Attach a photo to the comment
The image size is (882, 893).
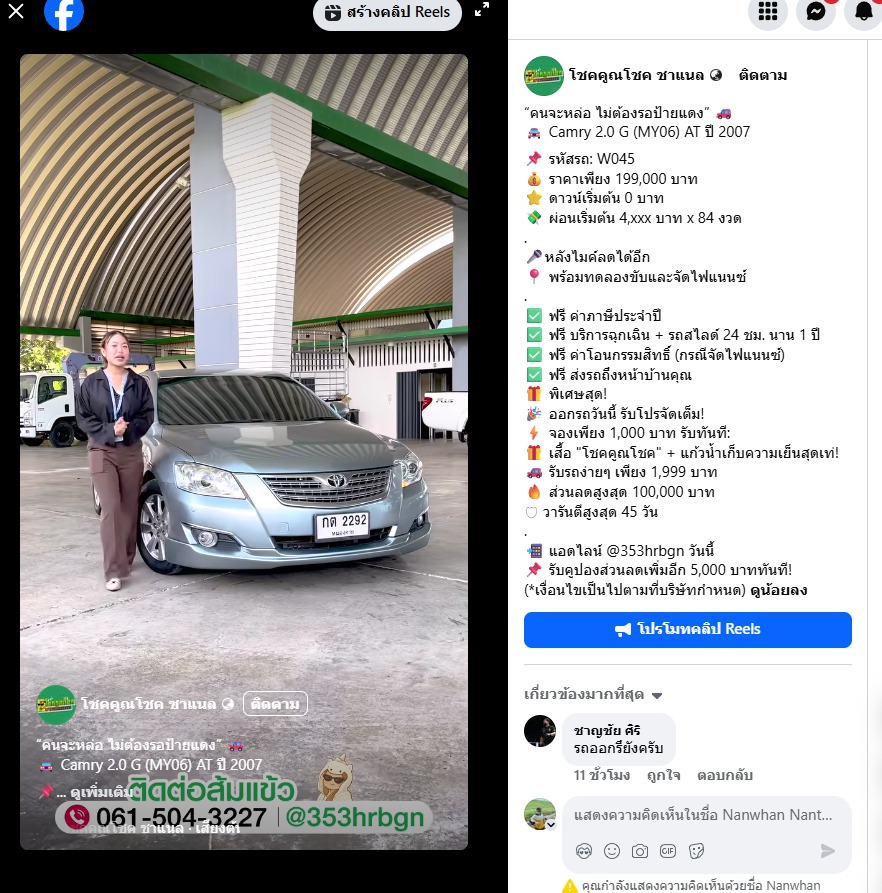640,851
